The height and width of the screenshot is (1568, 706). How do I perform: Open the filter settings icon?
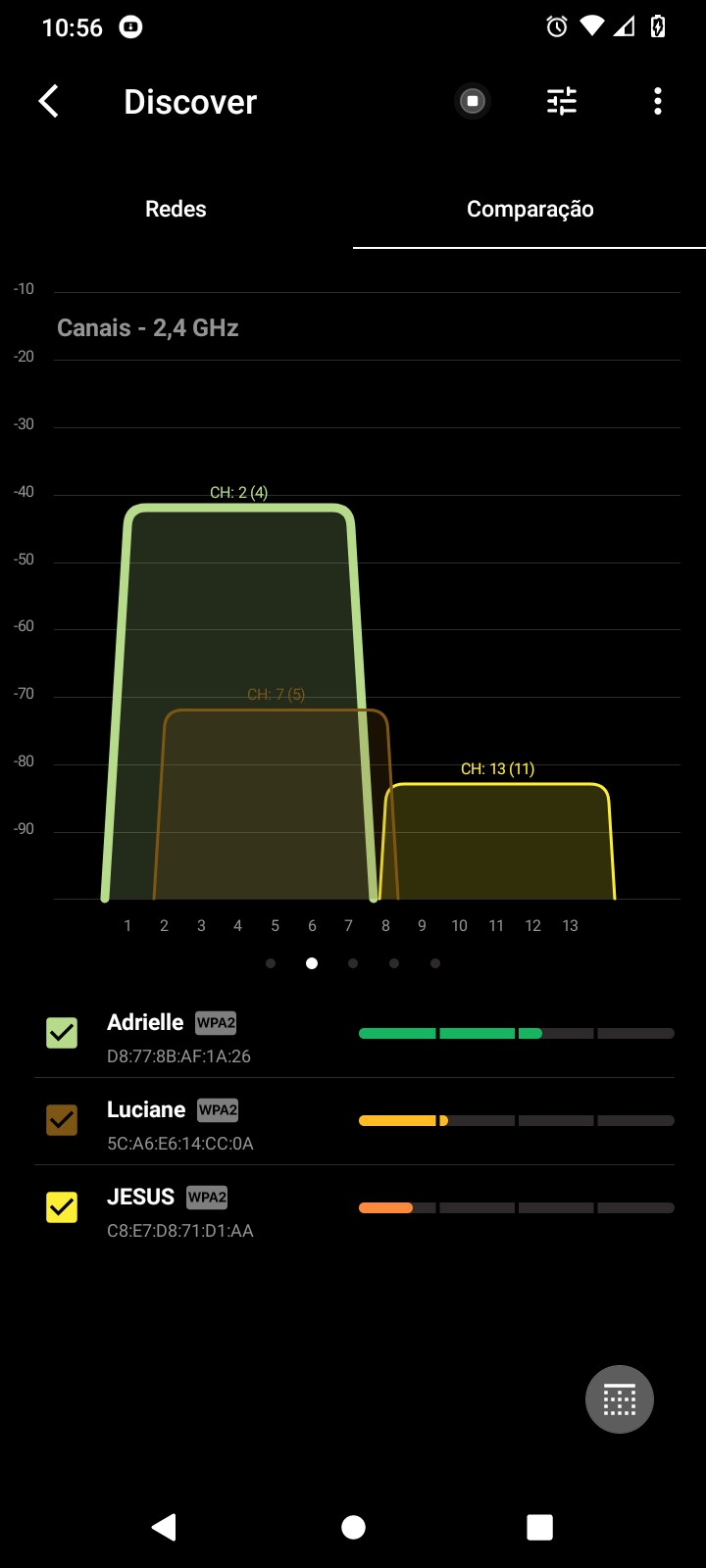(x=562, y=101)
